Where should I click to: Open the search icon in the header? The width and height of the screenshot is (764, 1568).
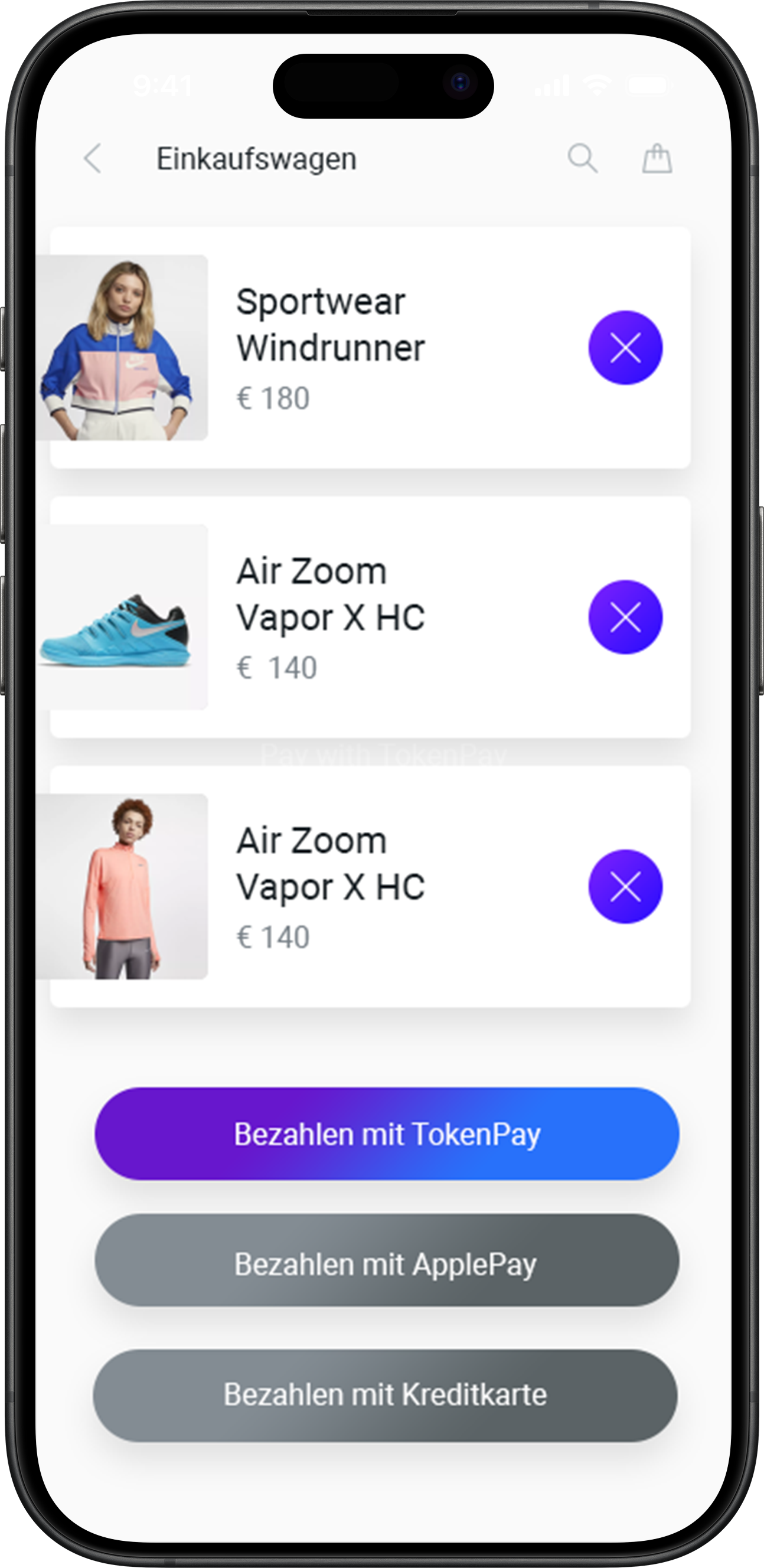coord(583,159)
